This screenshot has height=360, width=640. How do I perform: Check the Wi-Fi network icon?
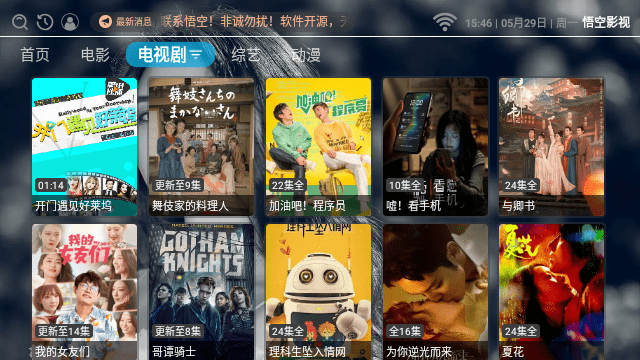(444, 22)
